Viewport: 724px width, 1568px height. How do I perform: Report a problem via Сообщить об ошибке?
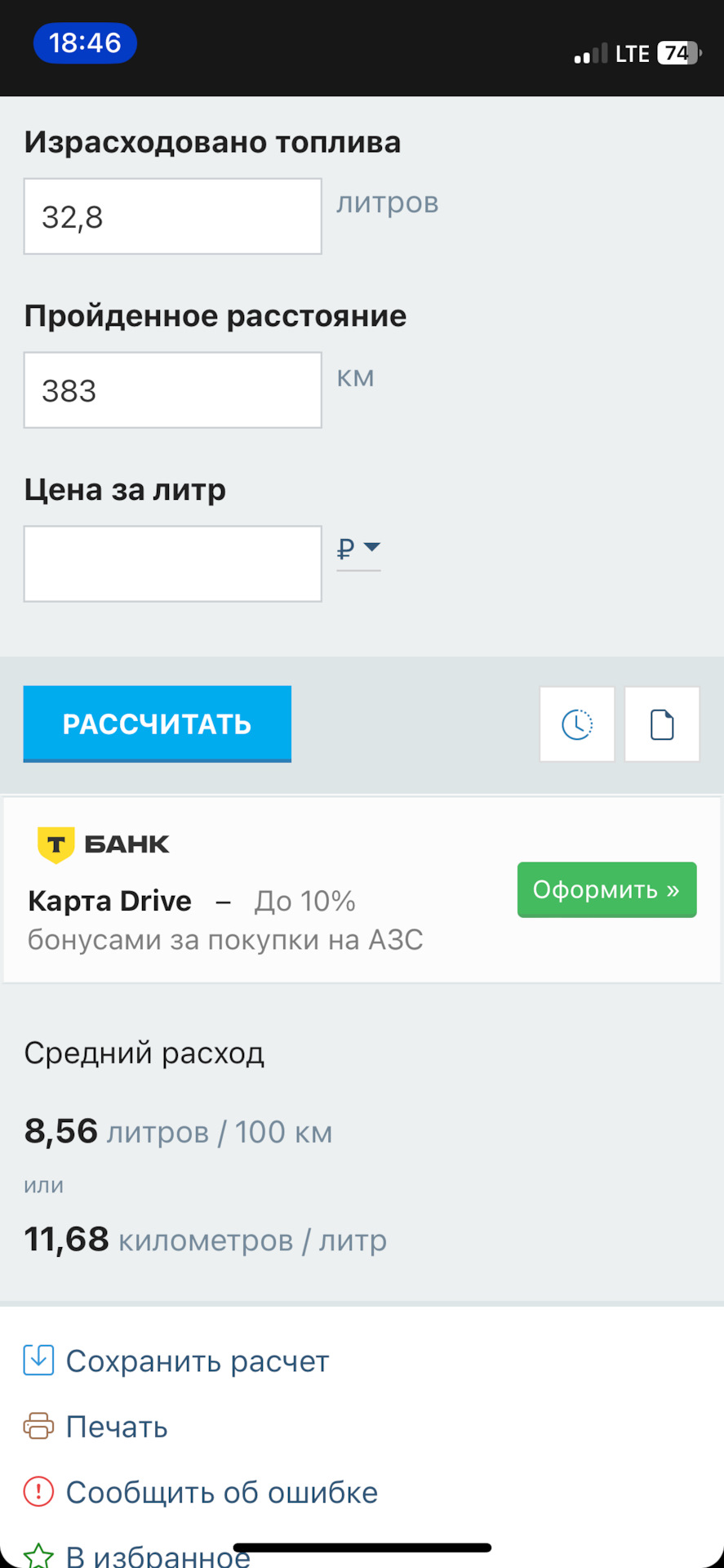pyautogui.click(x=220, y=1493)
